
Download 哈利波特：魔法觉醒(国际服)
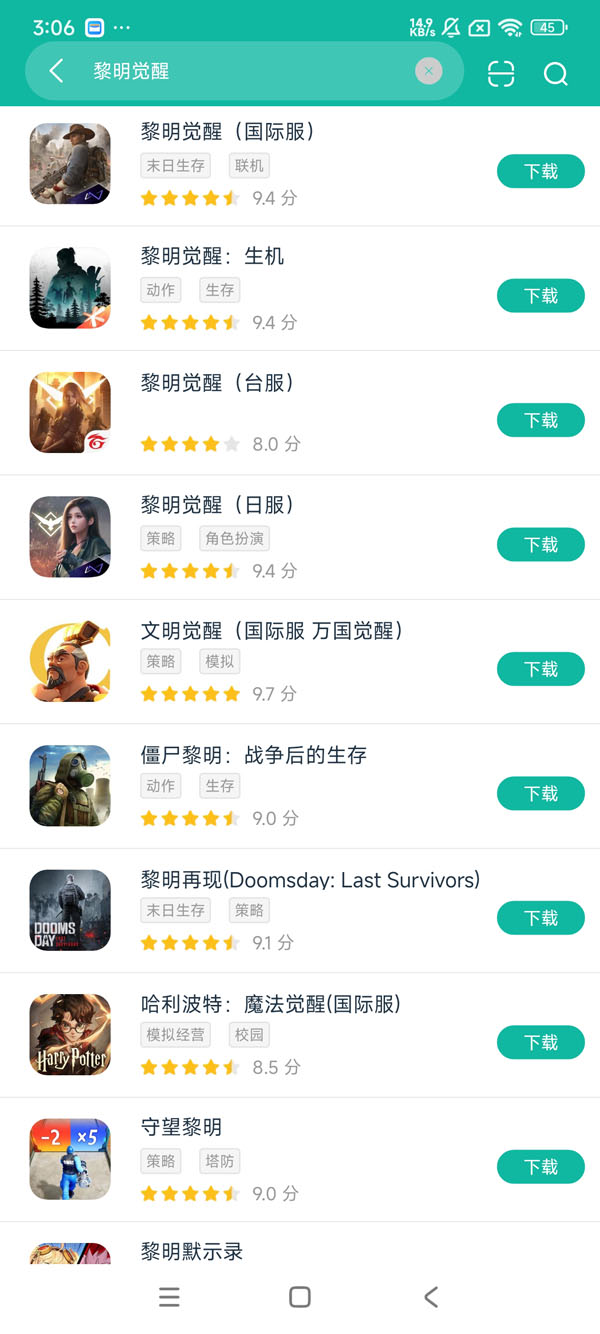[x=540, y=1043]
